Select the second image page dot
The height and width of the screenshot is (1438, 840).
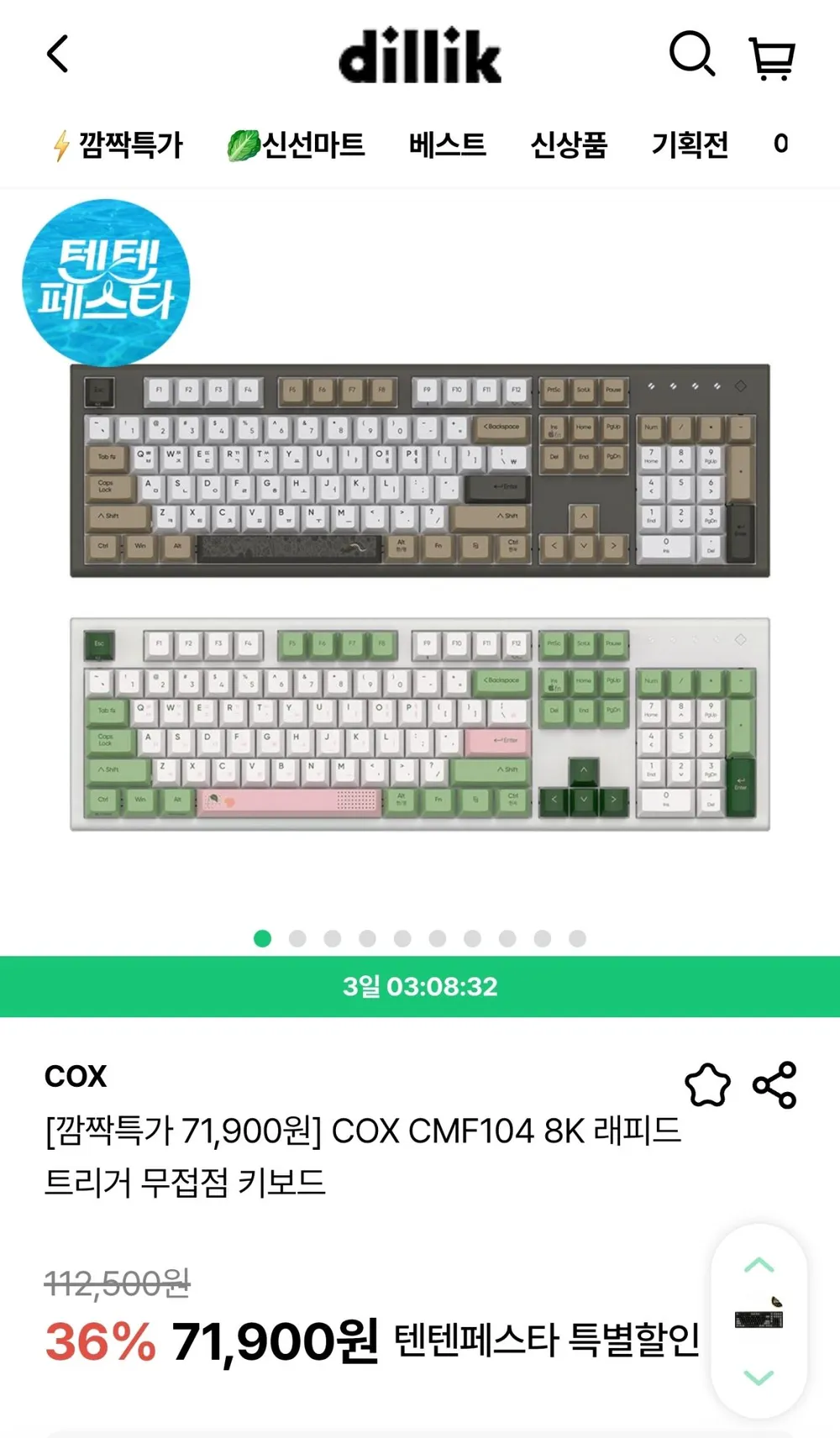pos(297,938)
